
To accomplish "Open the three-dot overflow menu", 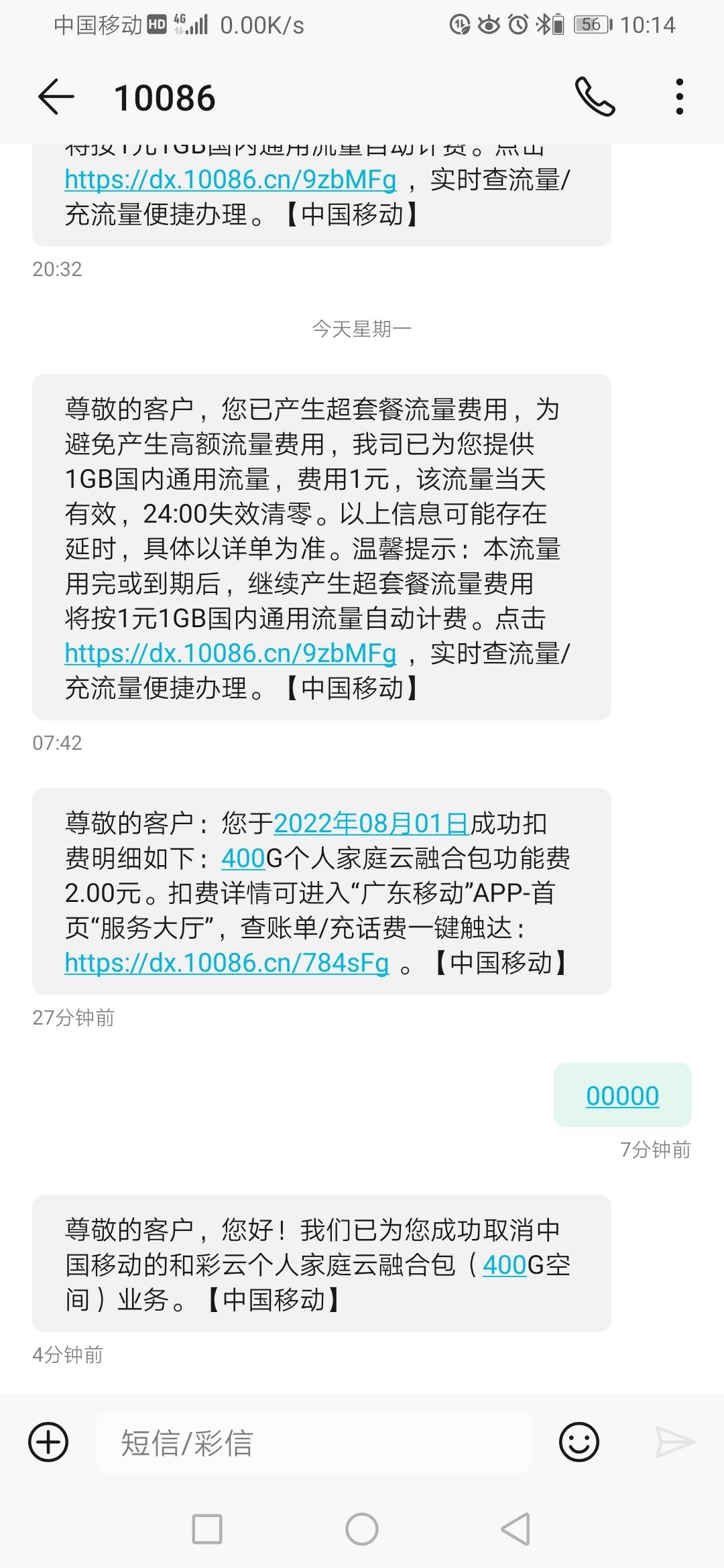I will [x=680, y=97].
